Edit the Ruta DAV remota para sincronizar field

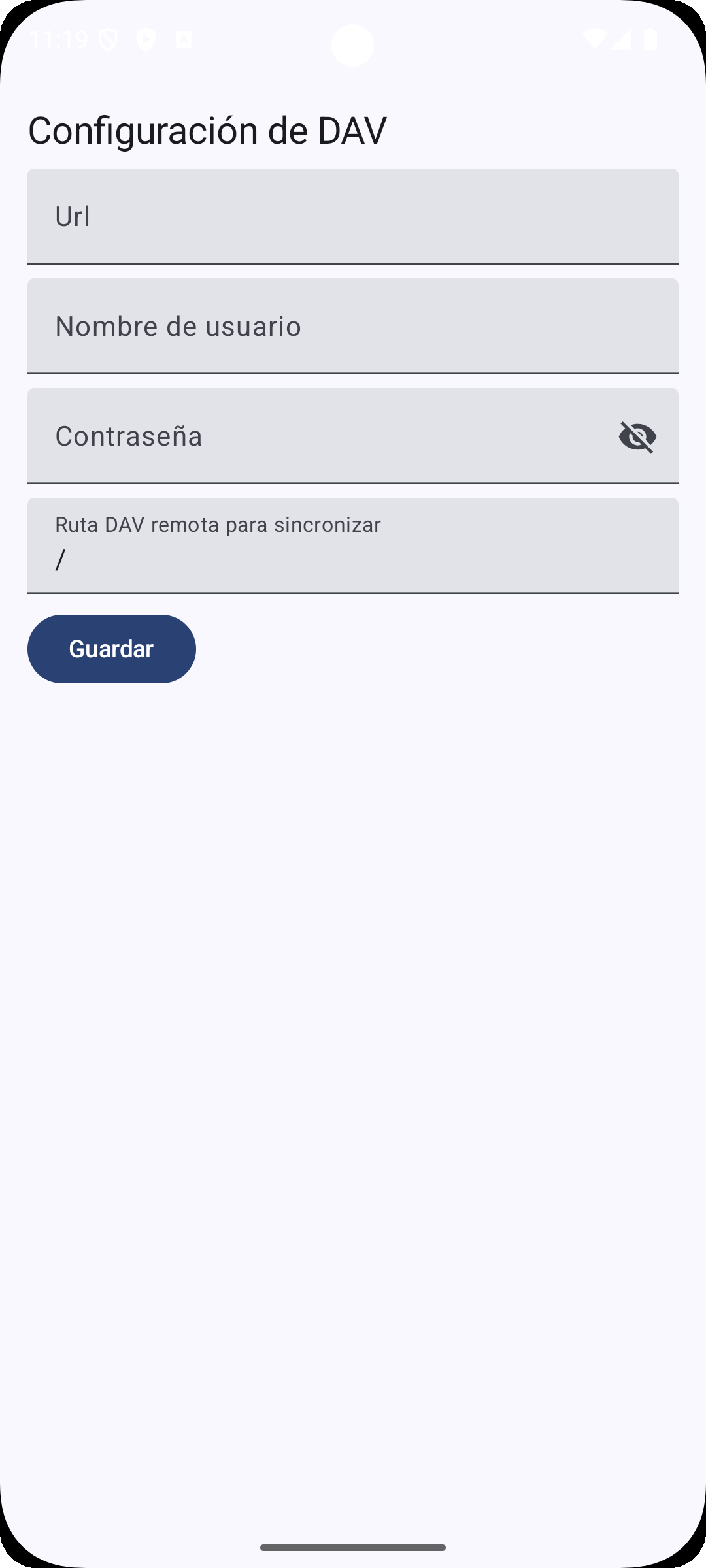353,546
